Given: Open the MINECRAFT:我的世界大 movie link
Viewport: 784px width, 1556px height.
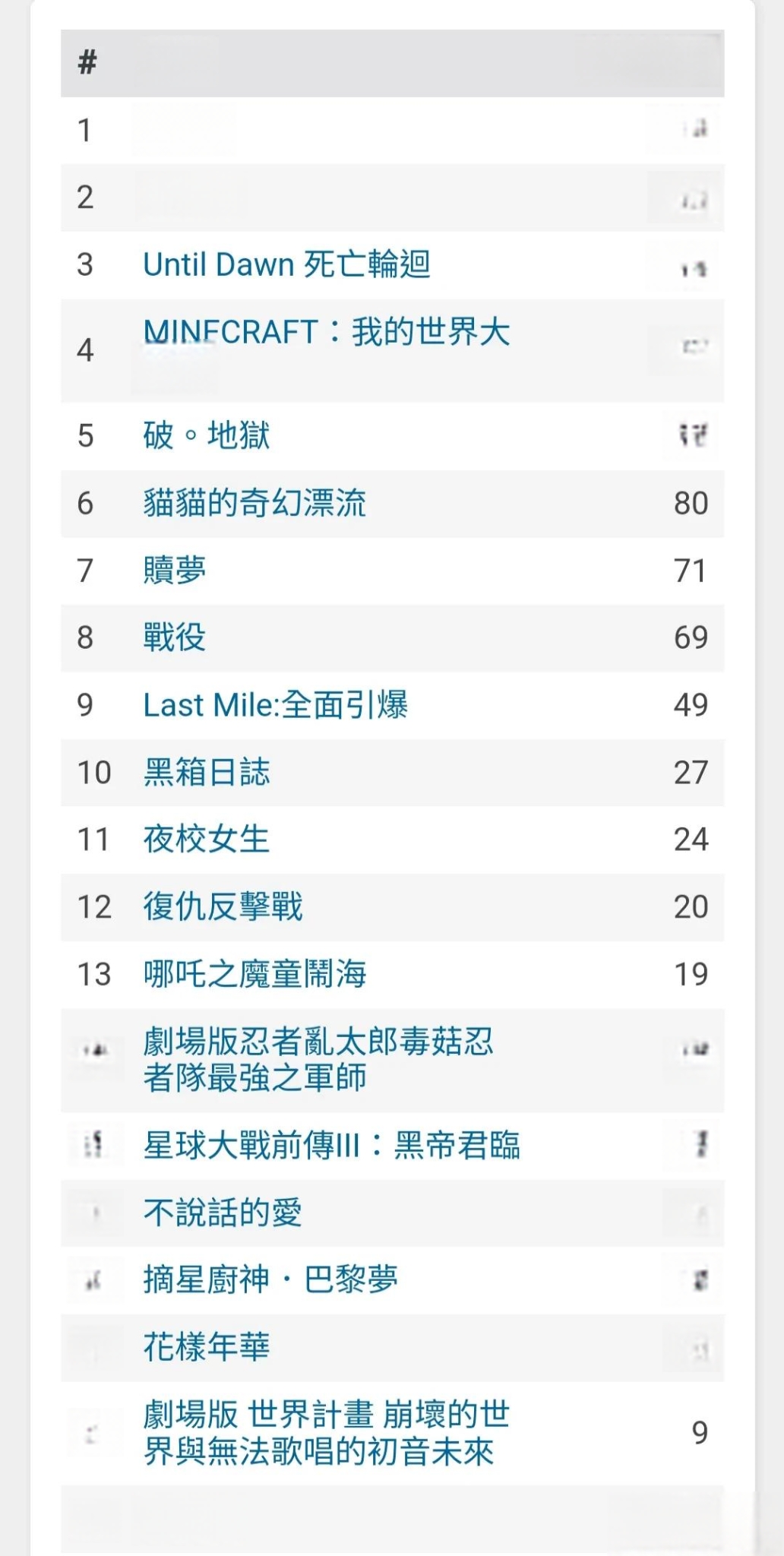Looking at the screenshot, I should tap(327, 332).
